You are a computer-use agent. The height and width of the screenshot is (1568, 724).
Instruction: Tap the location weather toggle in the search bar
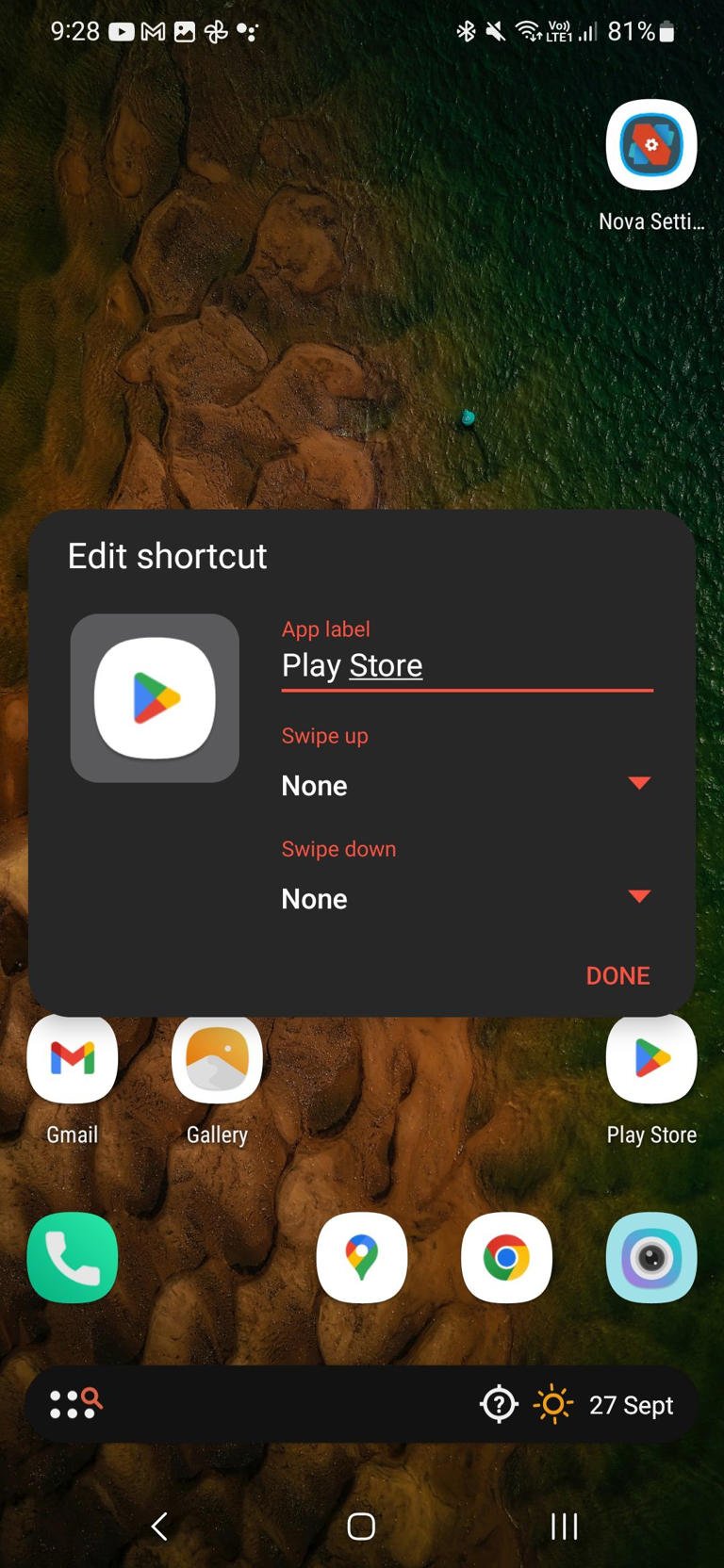point(498,1404)
